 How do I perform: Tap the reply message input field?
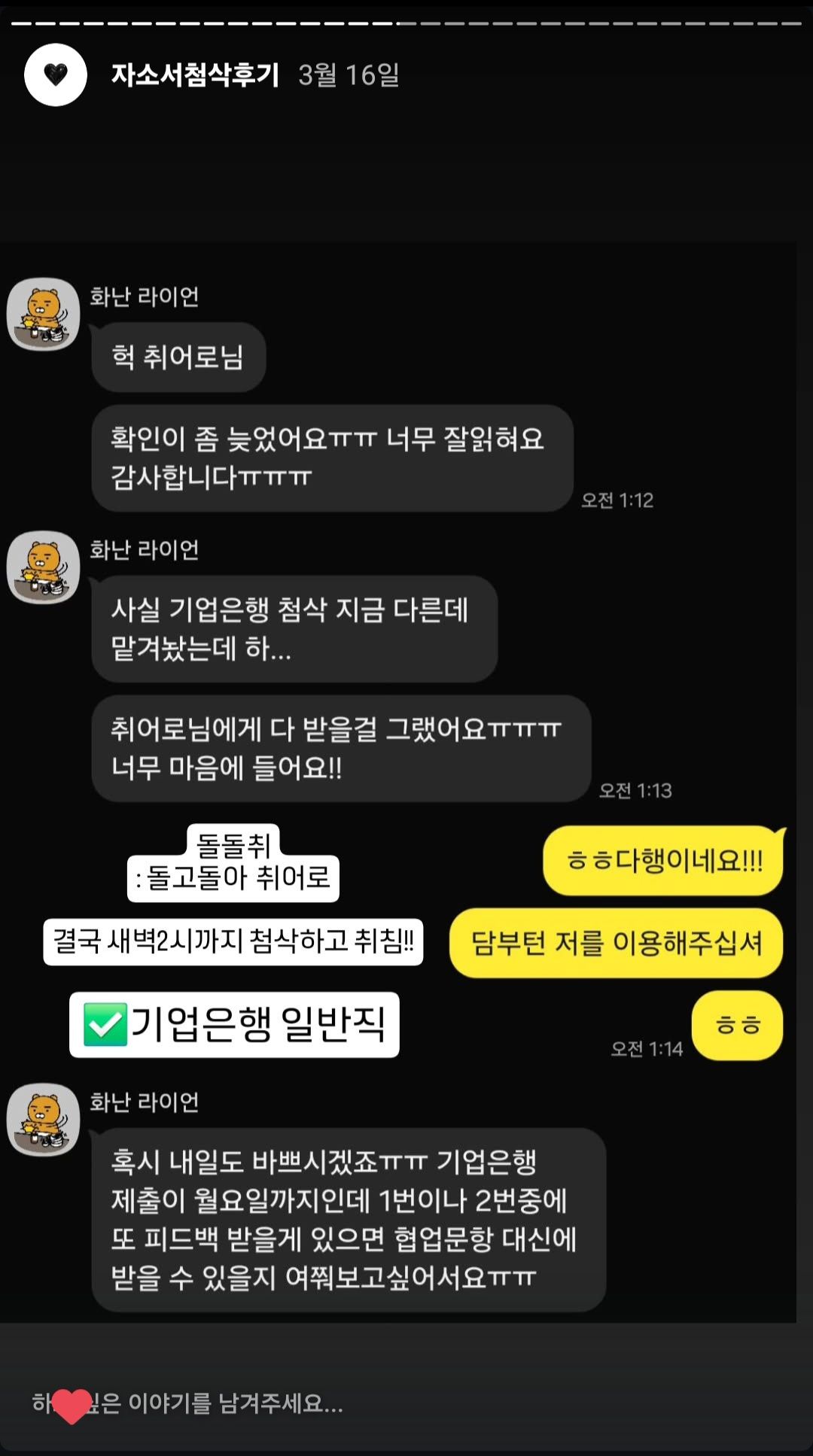click(406, 1403)
